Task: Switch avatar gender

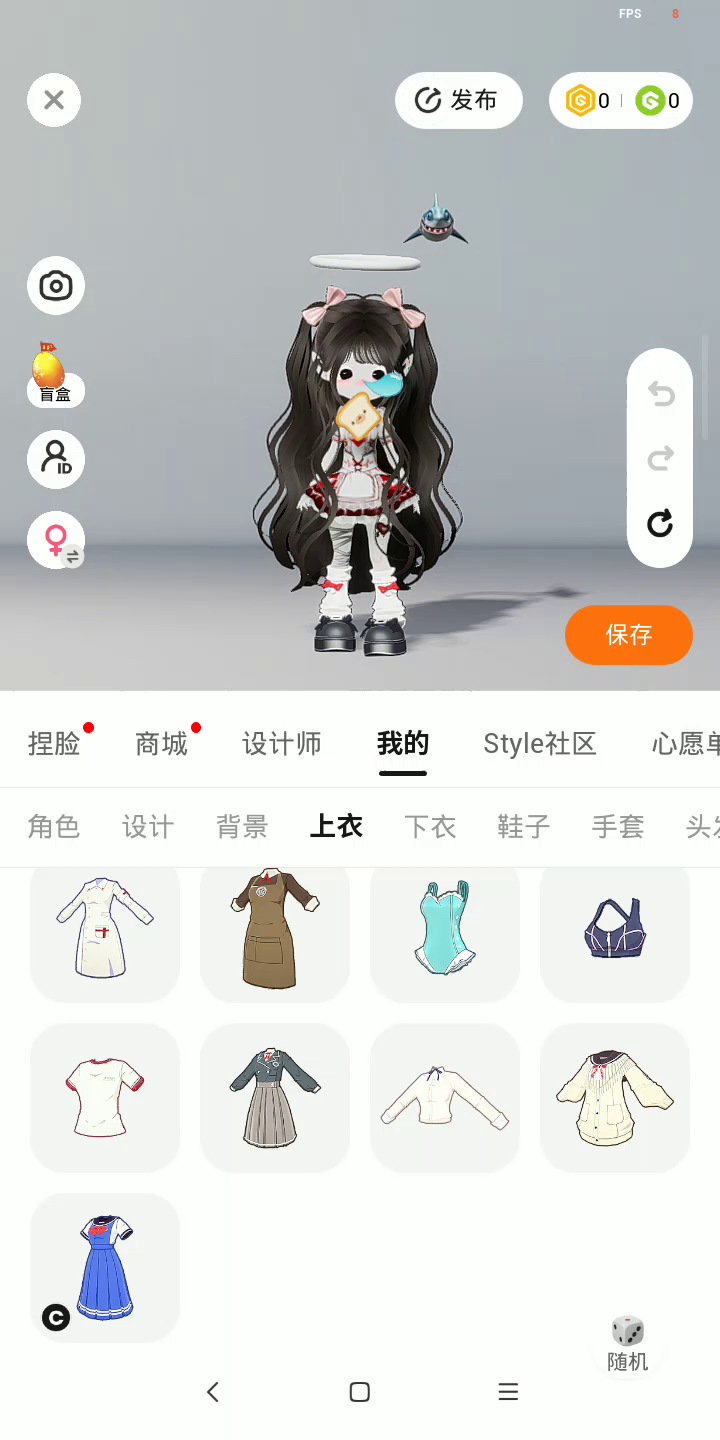Action: click(x=56, y=541)
